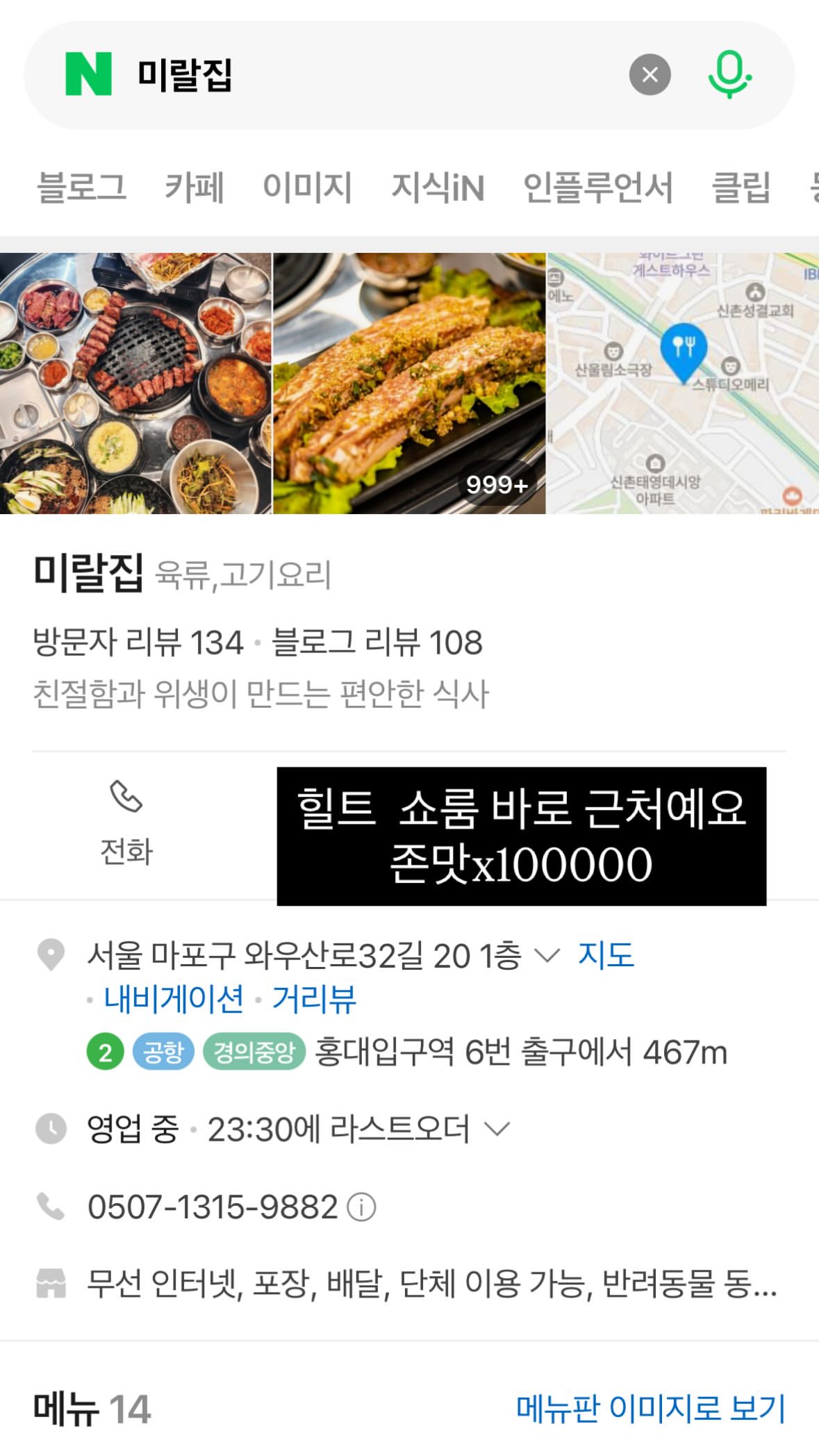
Task: Start voice search with the microphone
Action: (729, 74)
